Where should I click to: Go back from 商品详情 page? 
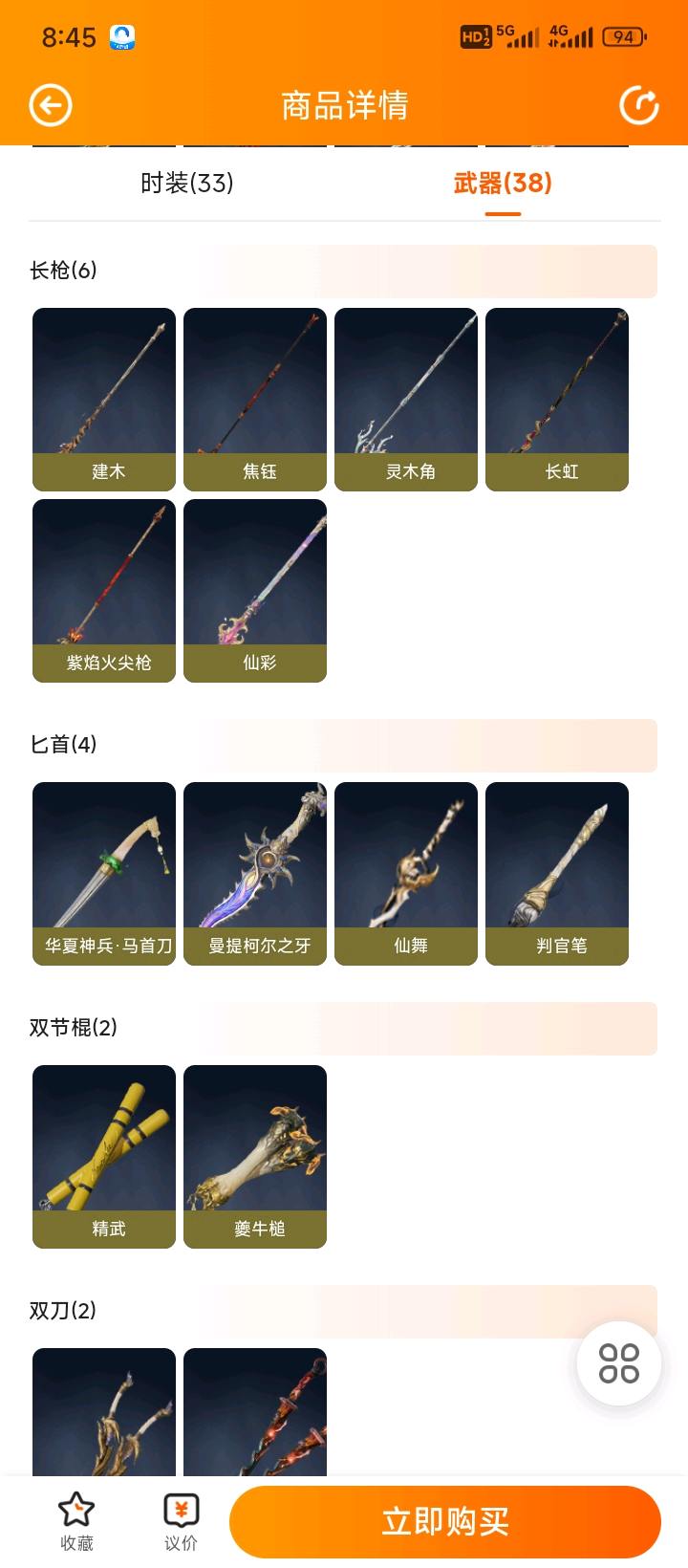pos(51,105)
